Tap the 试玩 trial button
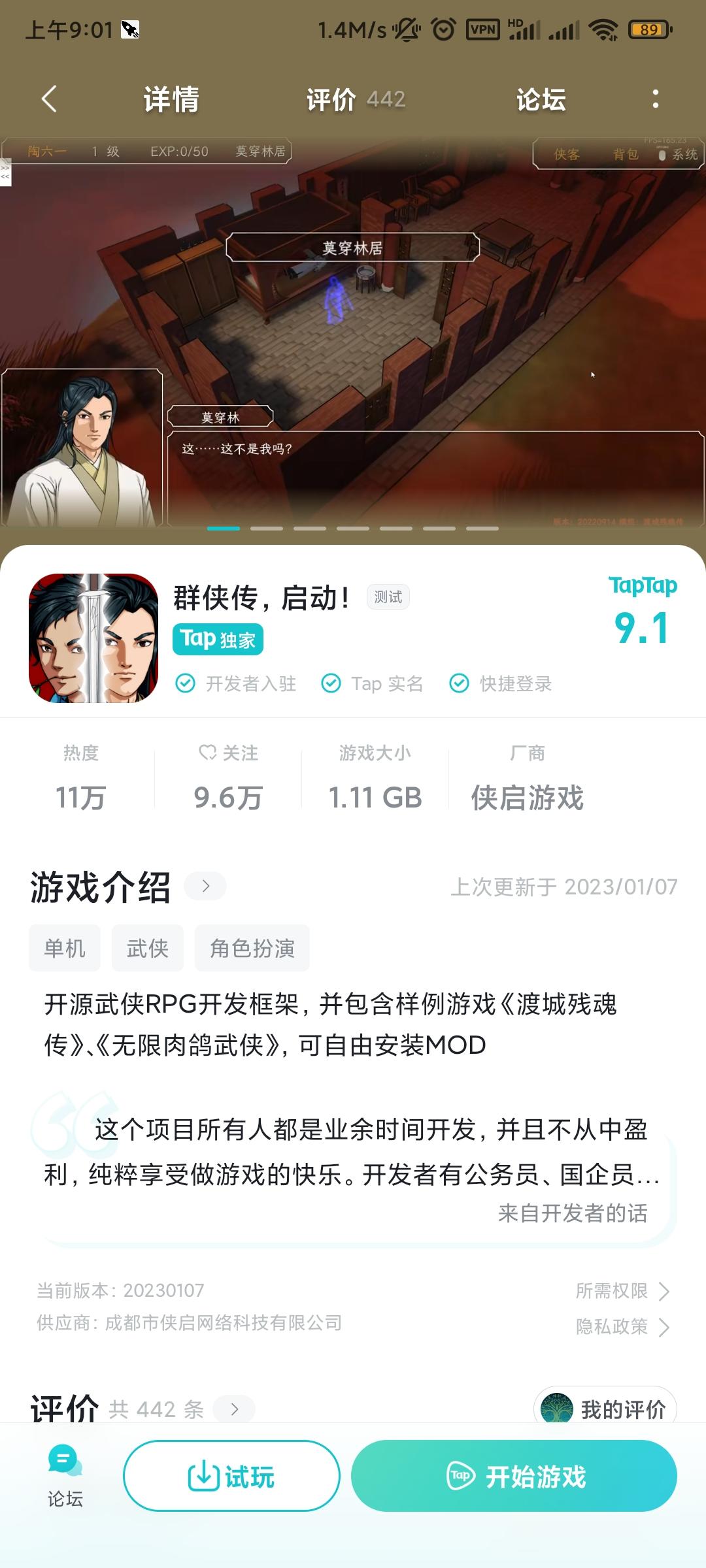The width and height of the screenshot is (706, 1568). click(231, 1476)
